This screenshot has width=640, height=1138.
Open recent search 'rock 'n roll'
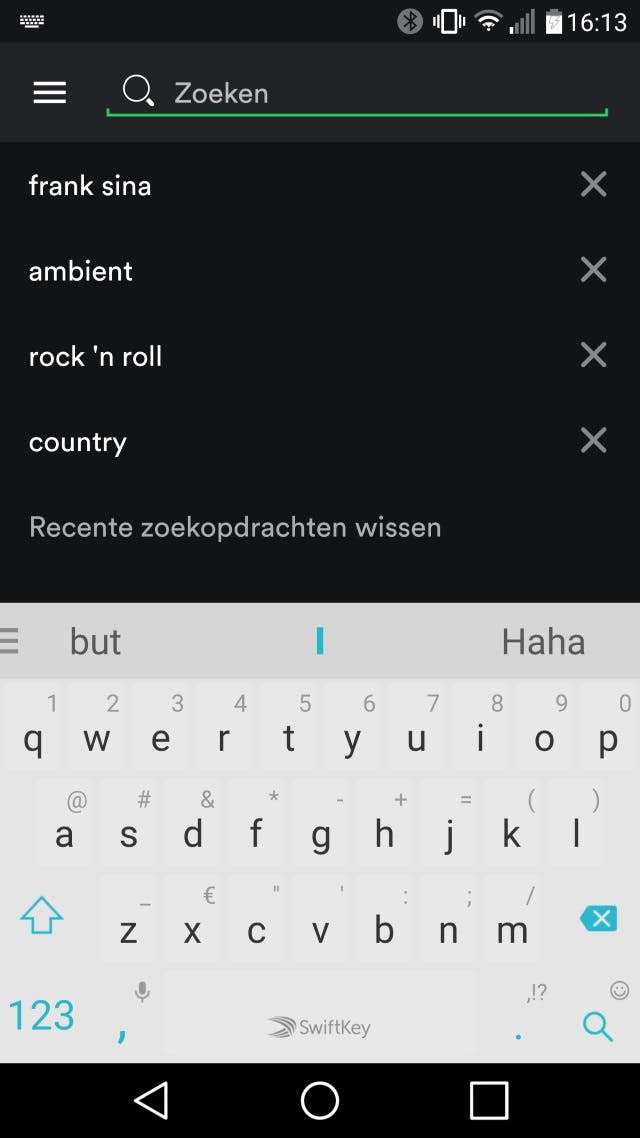[x=95, y=356]
